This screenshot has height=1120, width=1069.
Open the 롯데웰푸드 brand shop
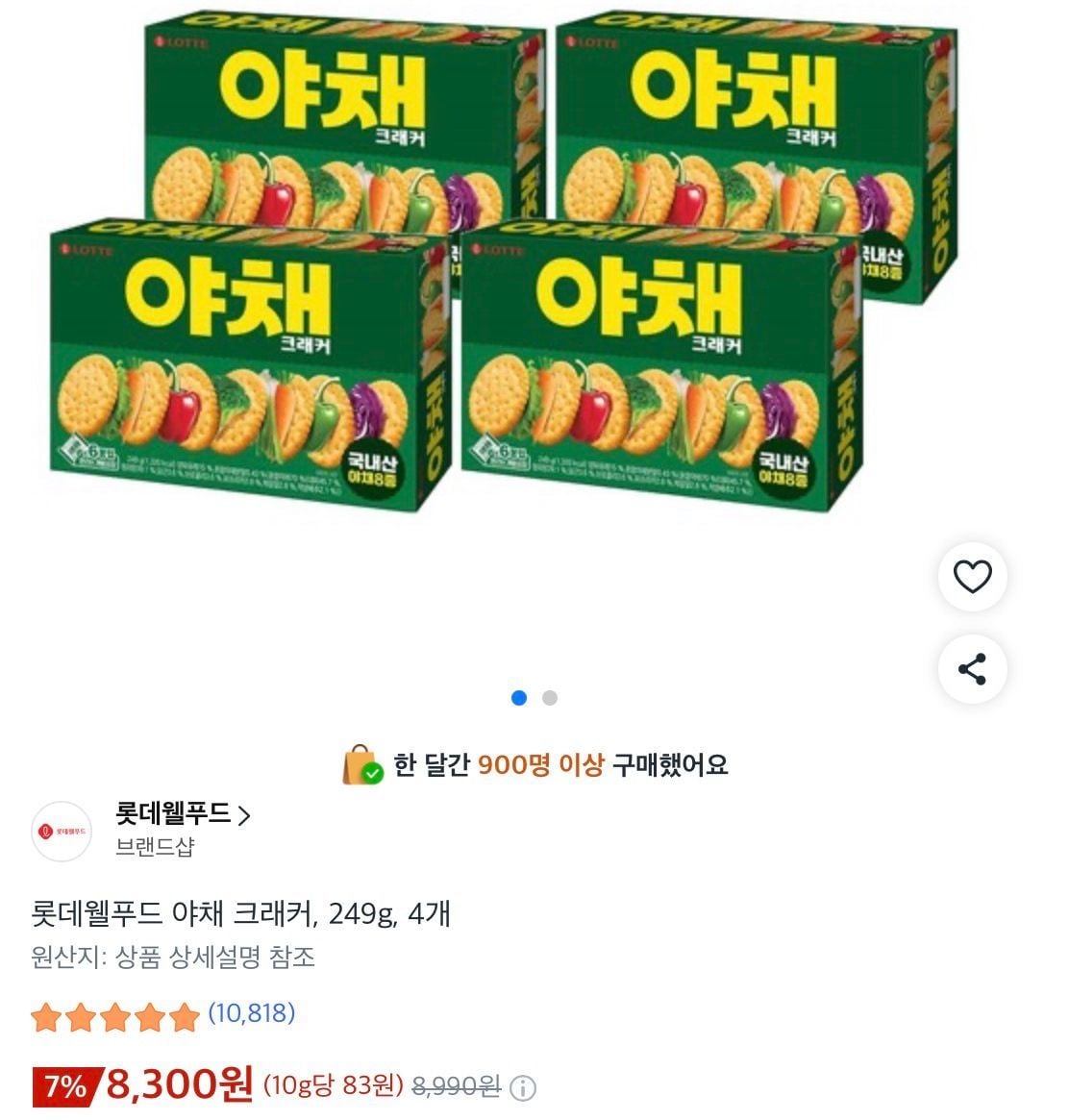click(x=183, y=815)
